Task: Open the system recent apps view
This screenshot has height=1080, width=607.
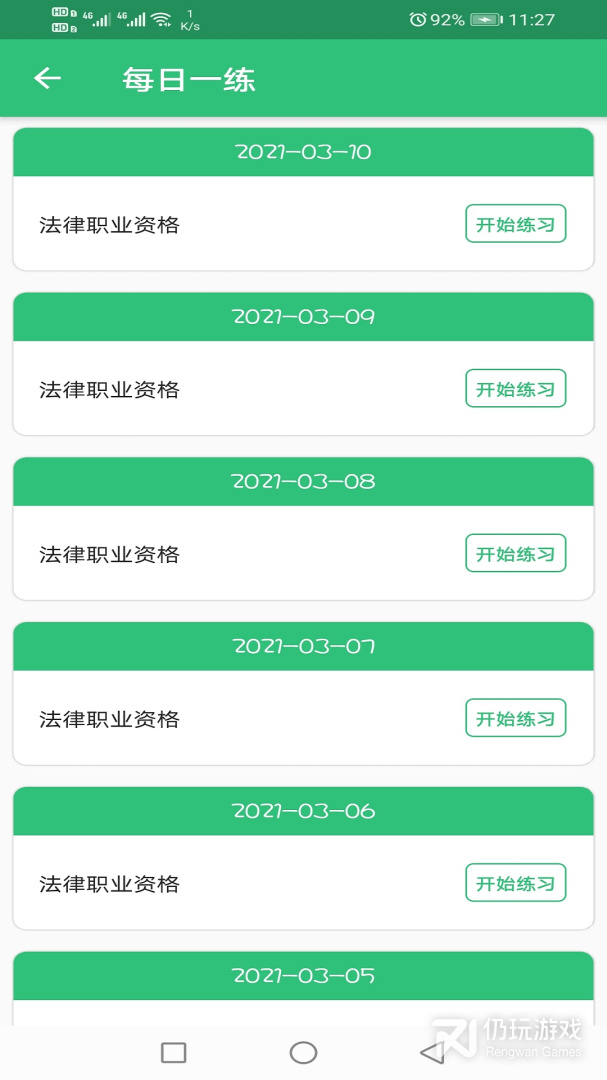Action: (174, 1052)
